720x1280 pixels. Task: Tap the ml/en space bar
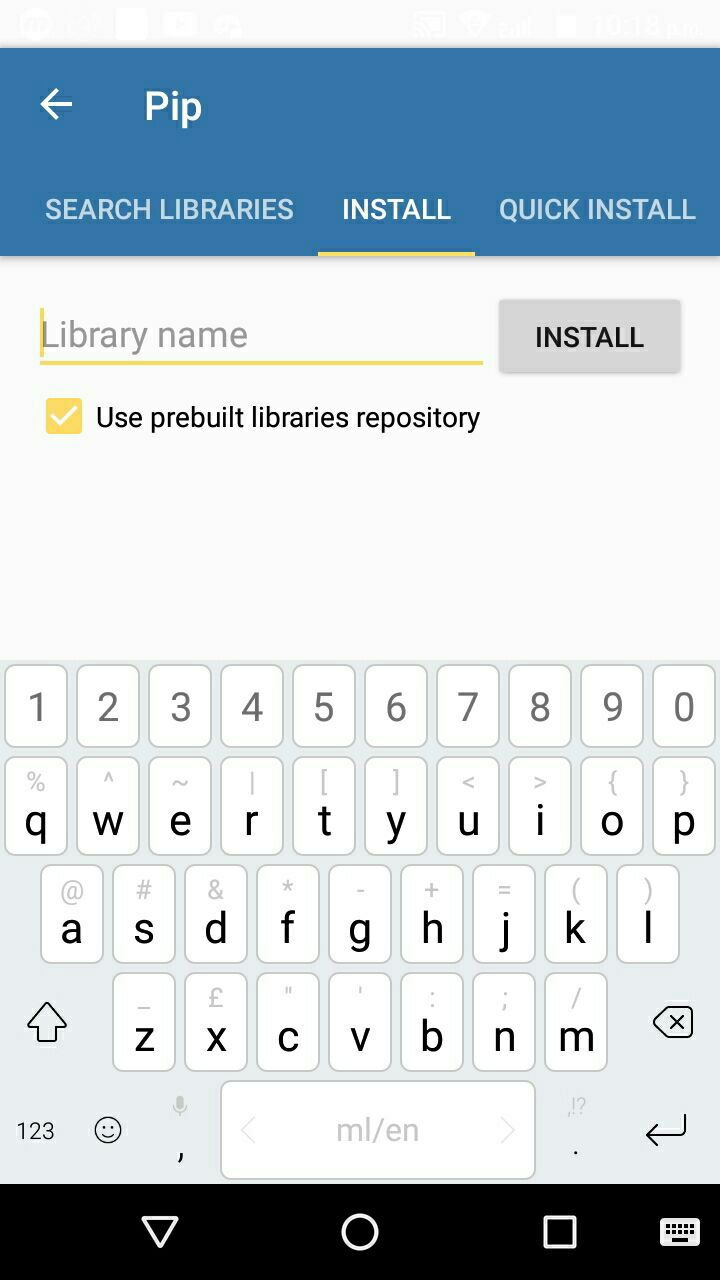377,1130
